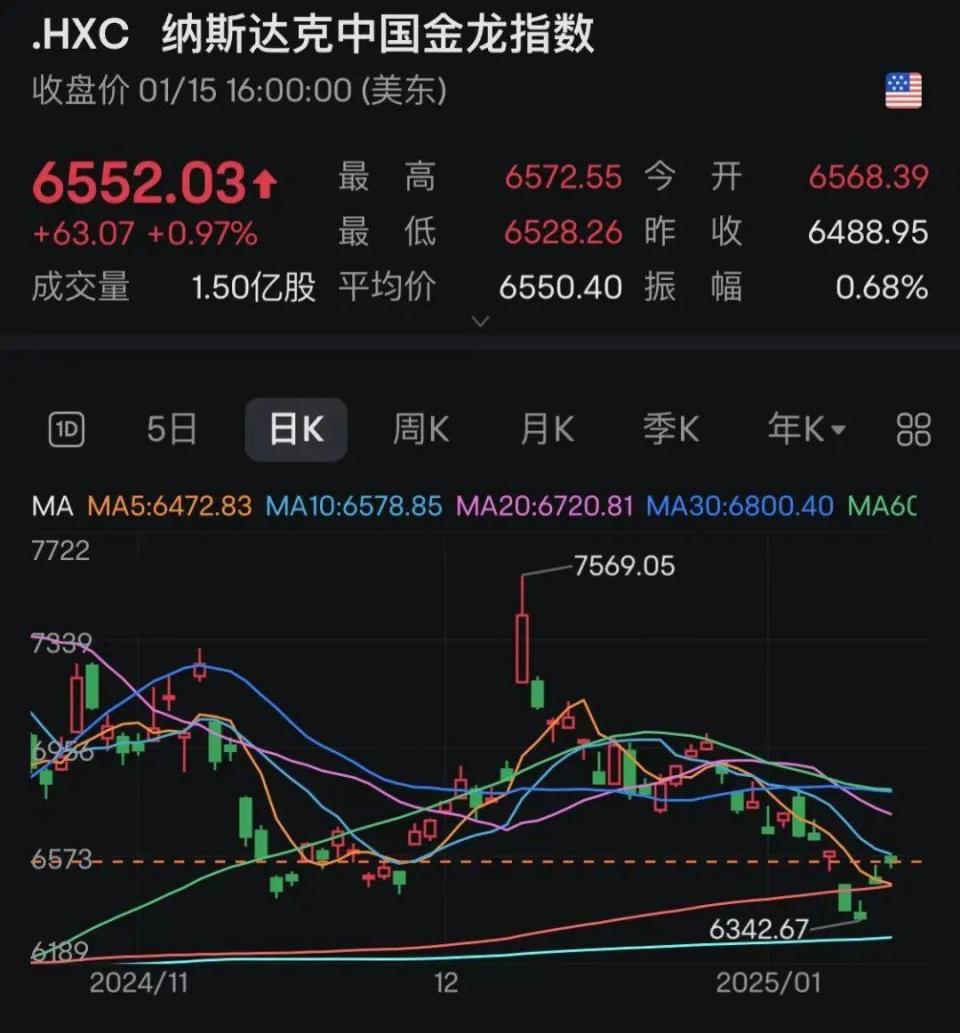The height and width of the screenshot is (1033, 960).
Task: Open the 月K monthly chart
Action: point(547,430)
